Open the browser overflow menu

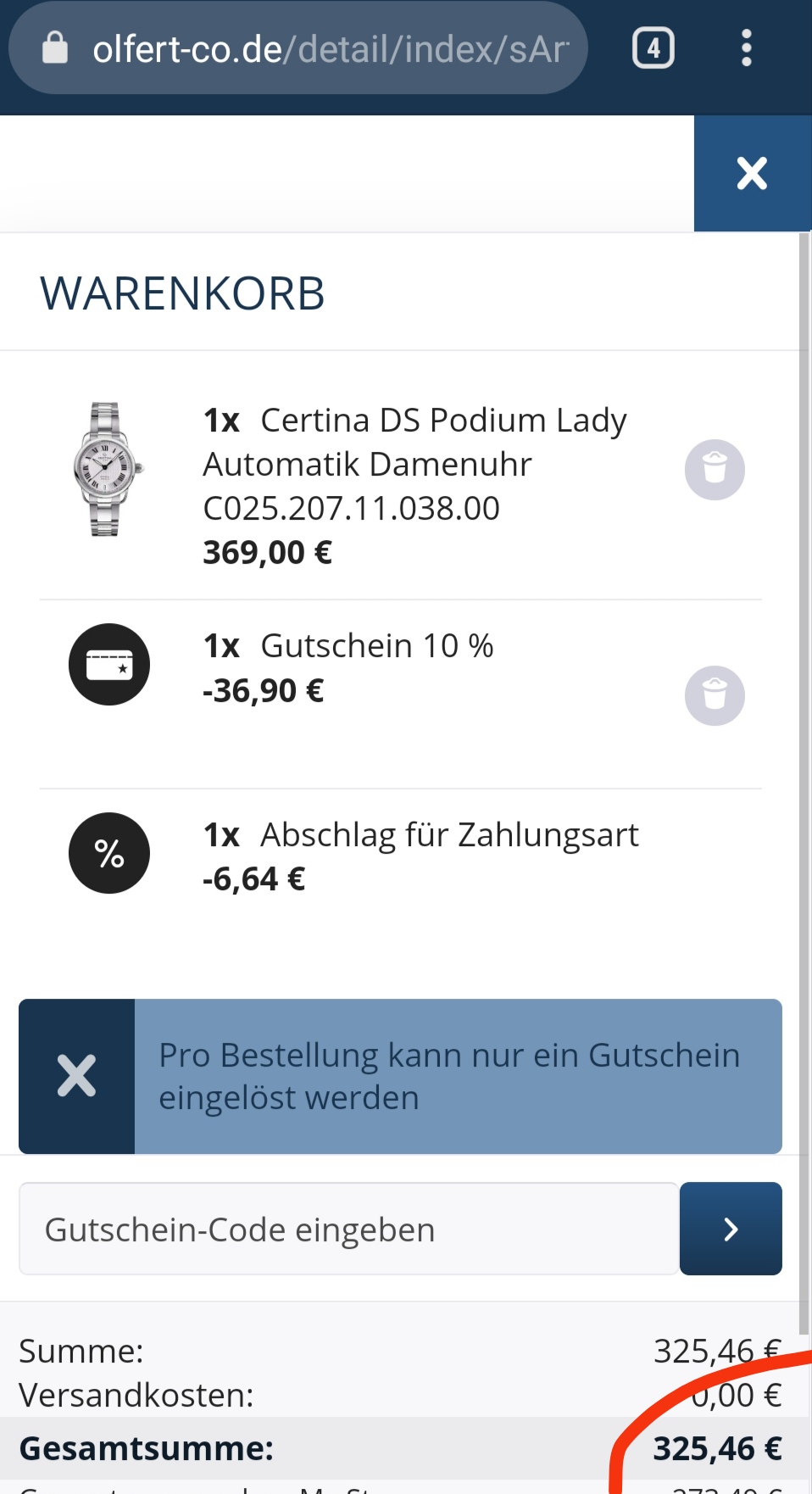[746, 48]
